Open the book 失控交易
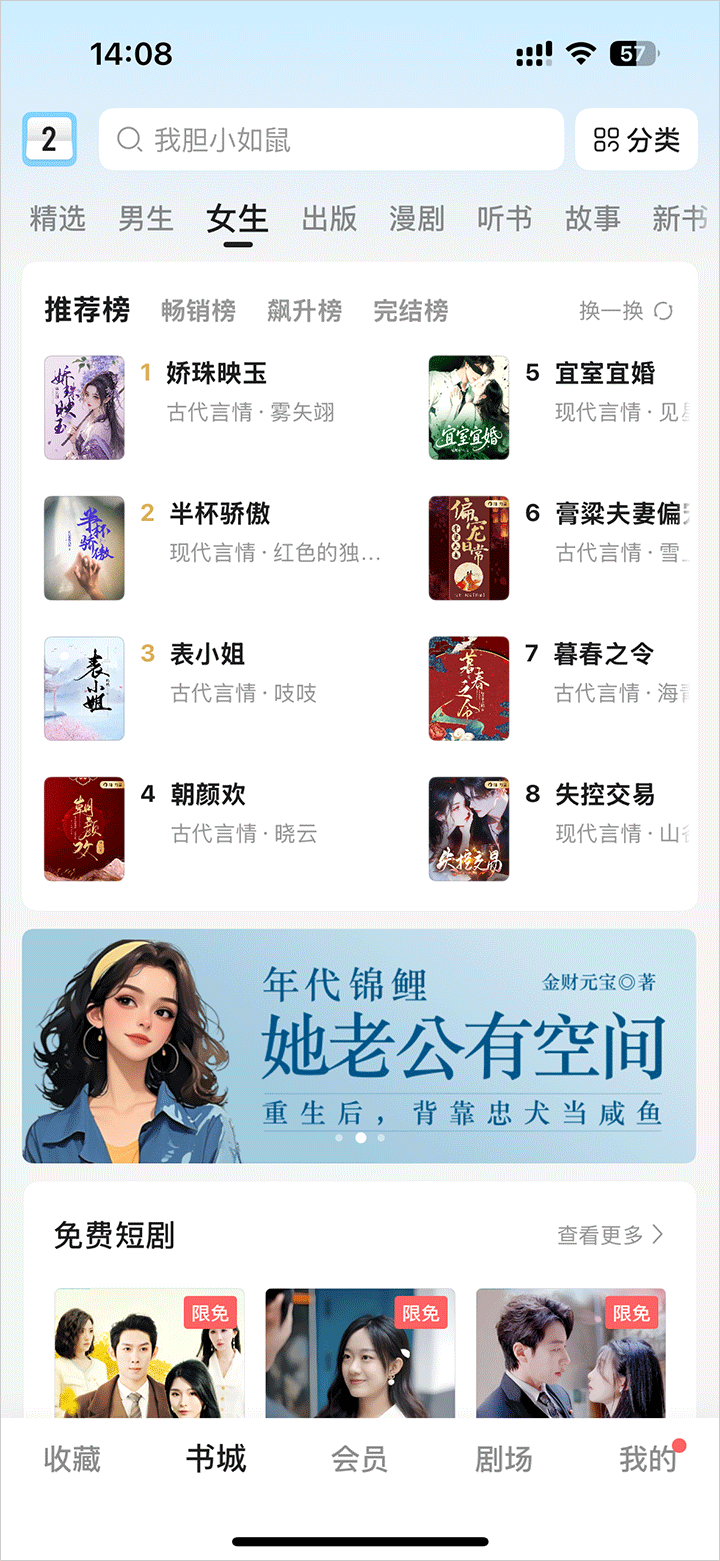 pyautogui.click(x=604, y=795)
